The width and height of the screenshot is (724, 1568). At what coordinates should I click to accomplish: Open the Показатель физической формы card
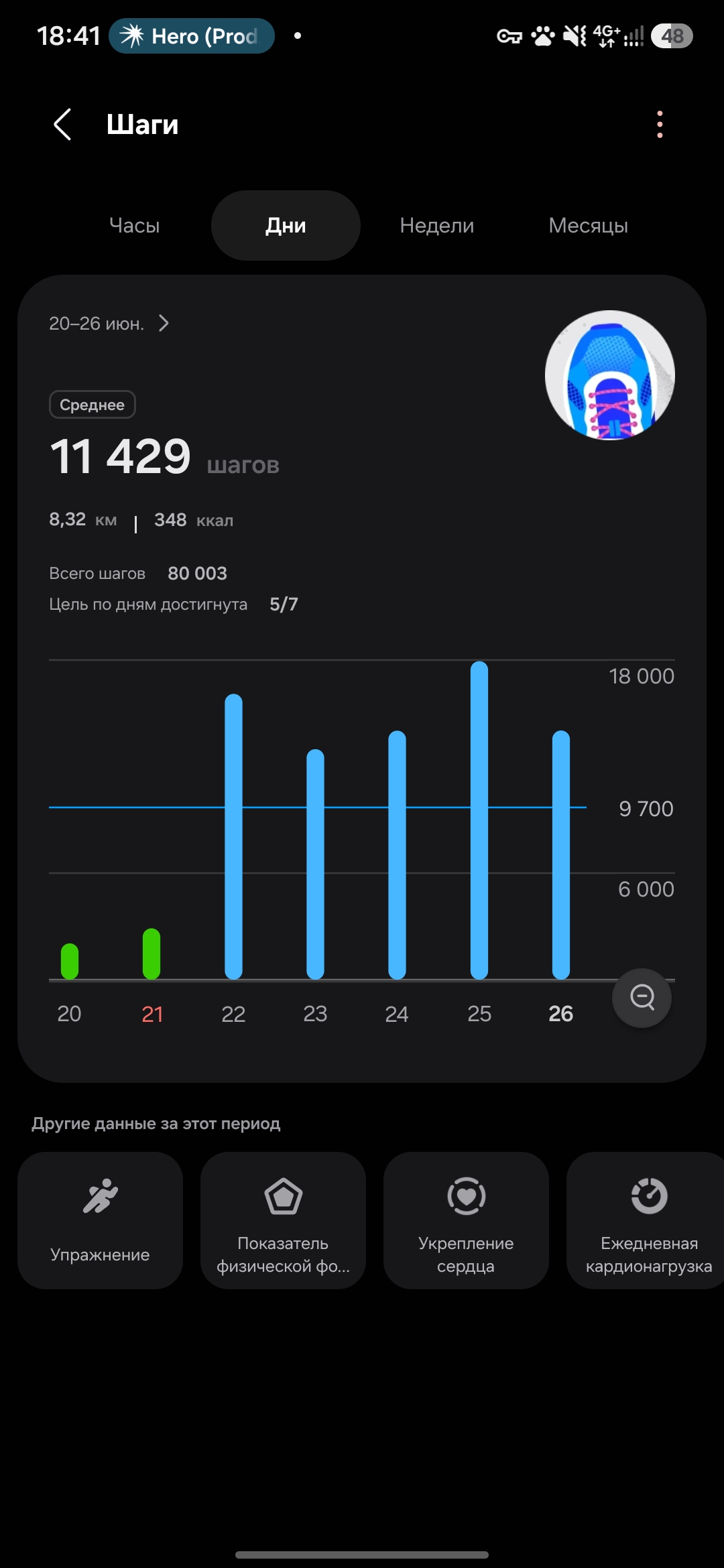point(283,1220)
